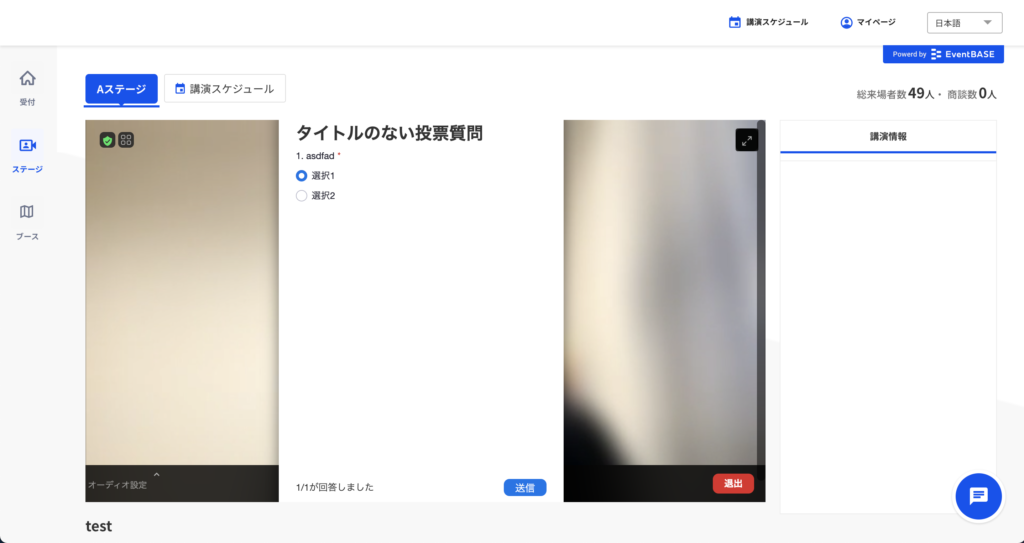Tap the Powered by EventBASE badge
Image resolution: width=1024 pixels, height=543 pixels.
pos(943,54)
